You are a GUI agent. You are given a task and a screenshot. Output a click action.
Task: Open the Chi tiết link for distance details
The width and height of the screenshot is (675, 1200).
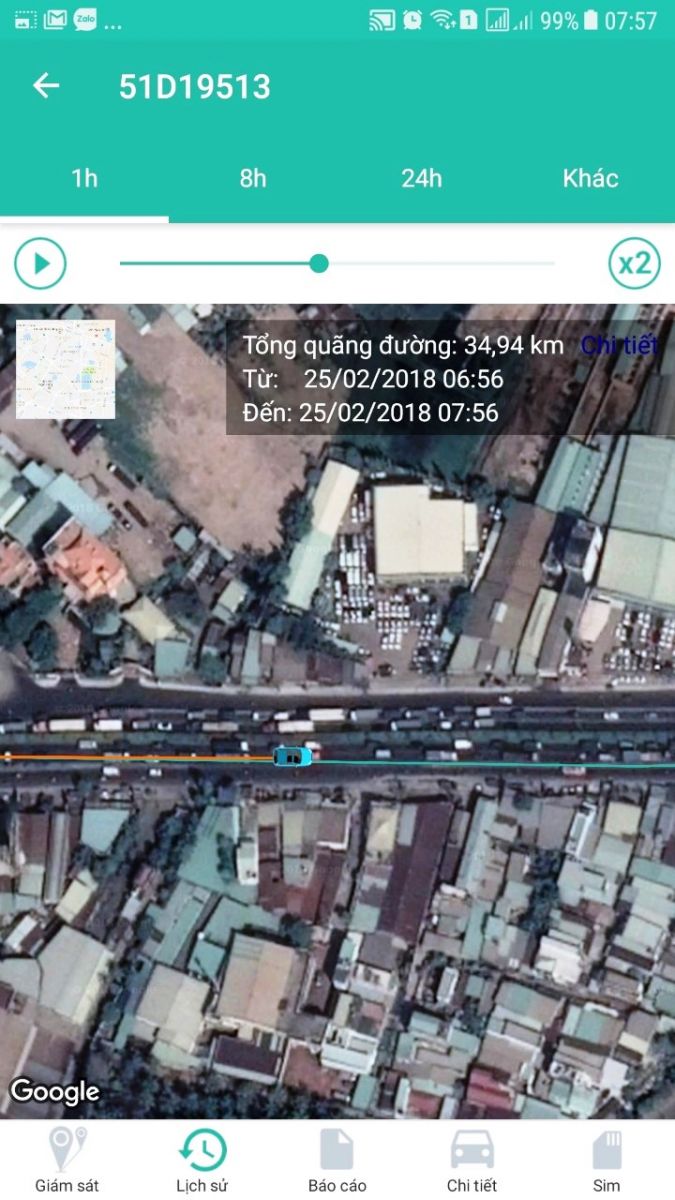coord(619,346)
